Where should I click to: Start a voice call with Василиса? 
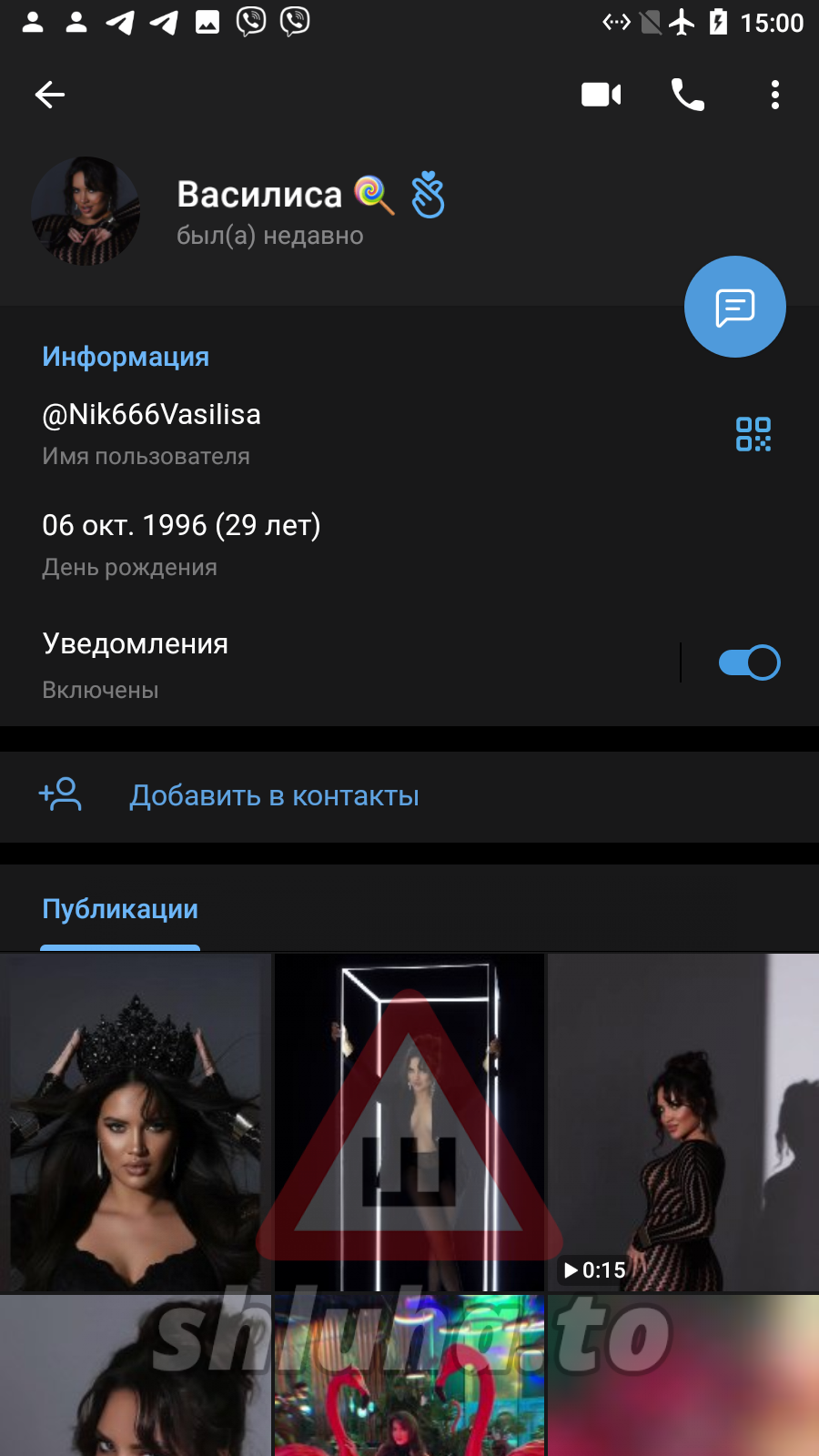coord(687,95)
